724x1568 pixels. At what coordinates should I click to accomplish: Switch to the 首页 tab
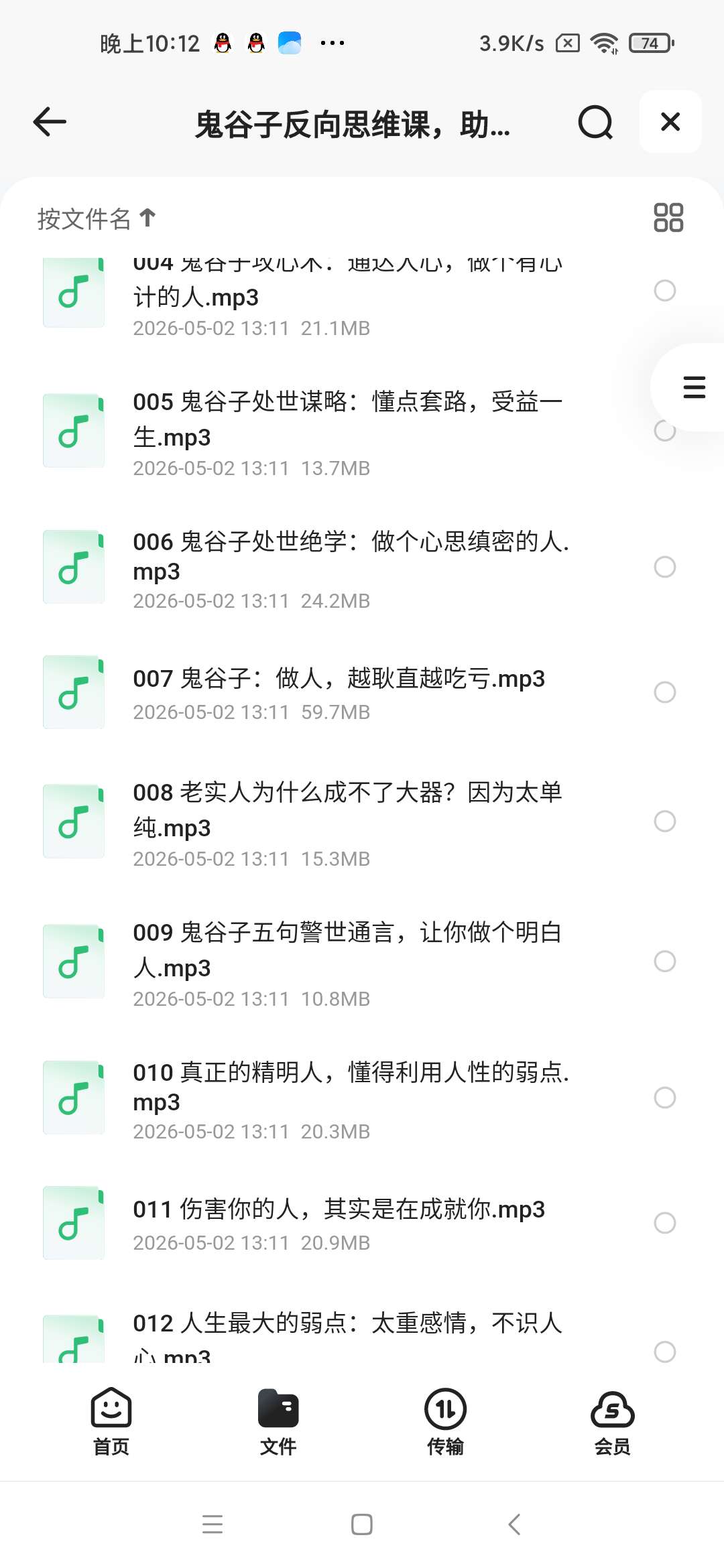[111, 1422]
